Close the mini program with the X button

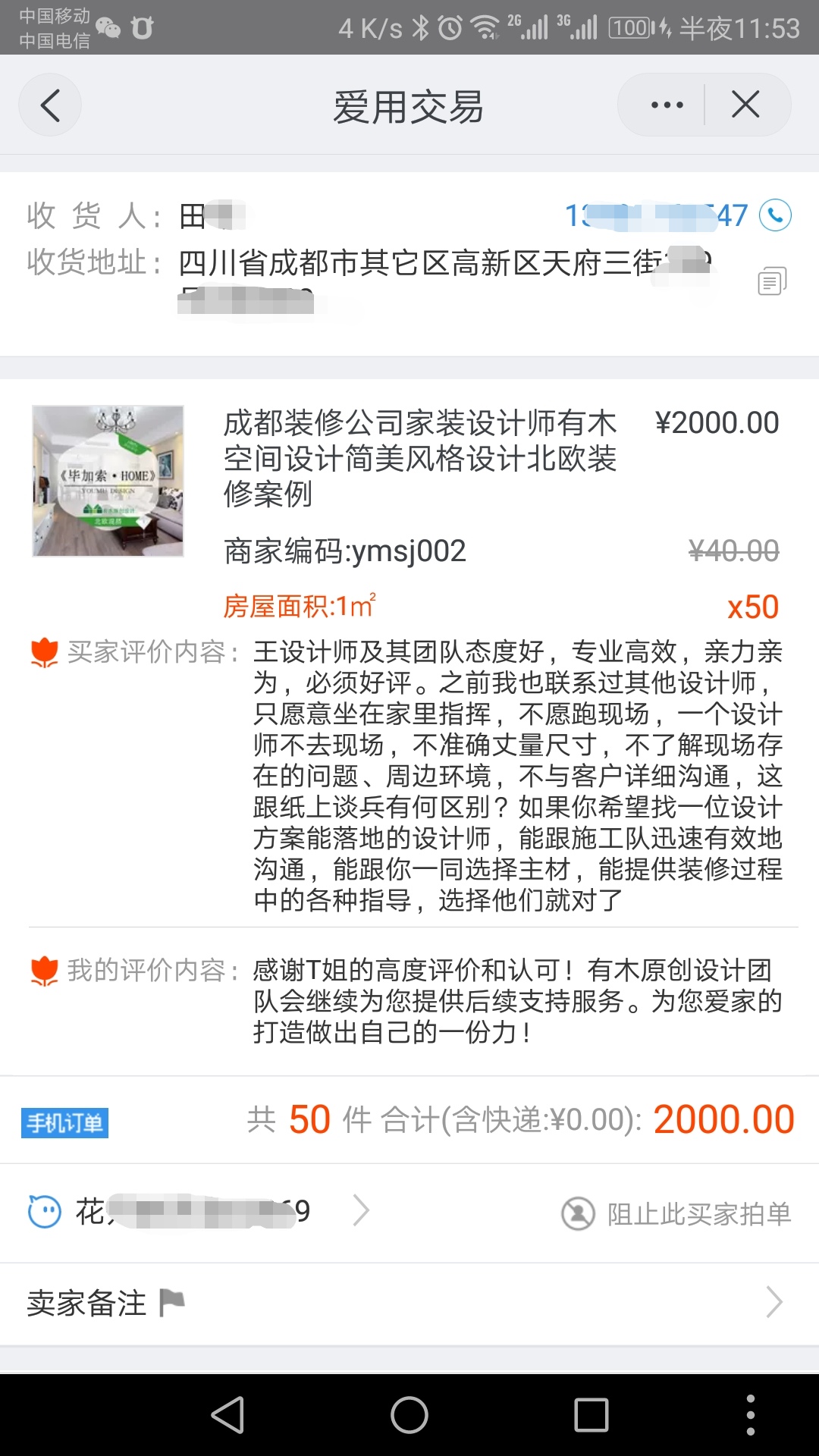pos(745,105)
